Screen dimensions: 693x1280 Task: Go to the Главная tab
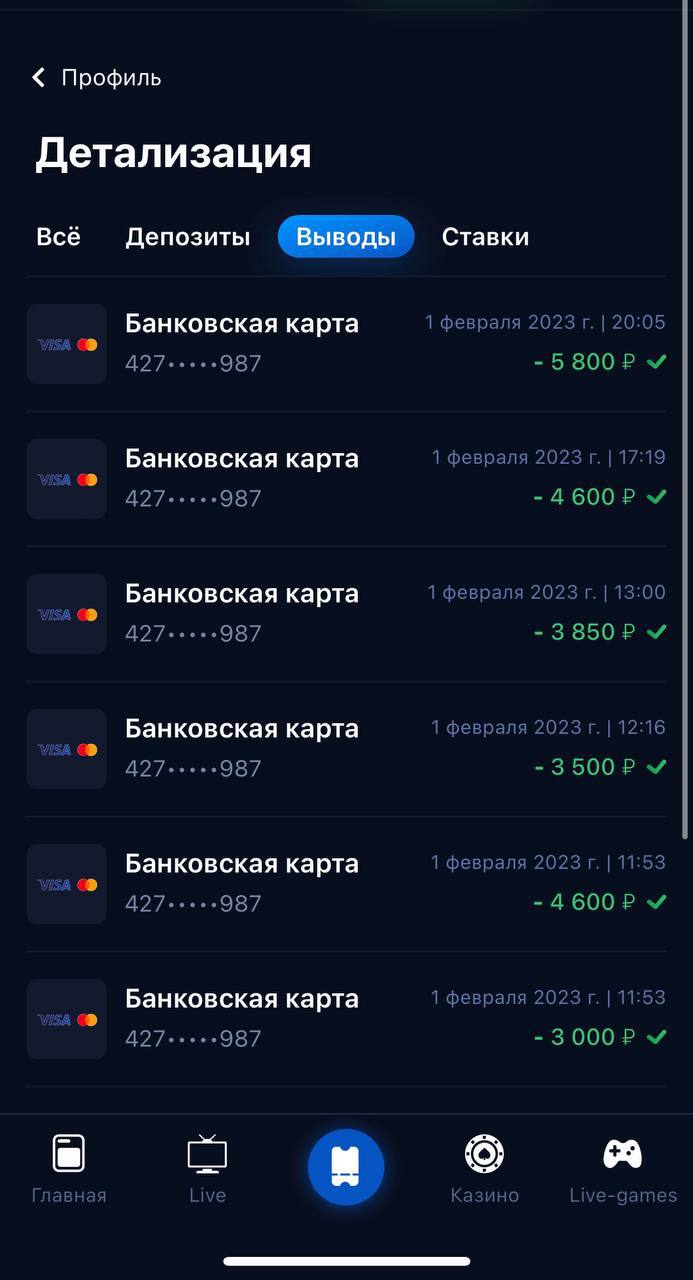(69, 1168)
